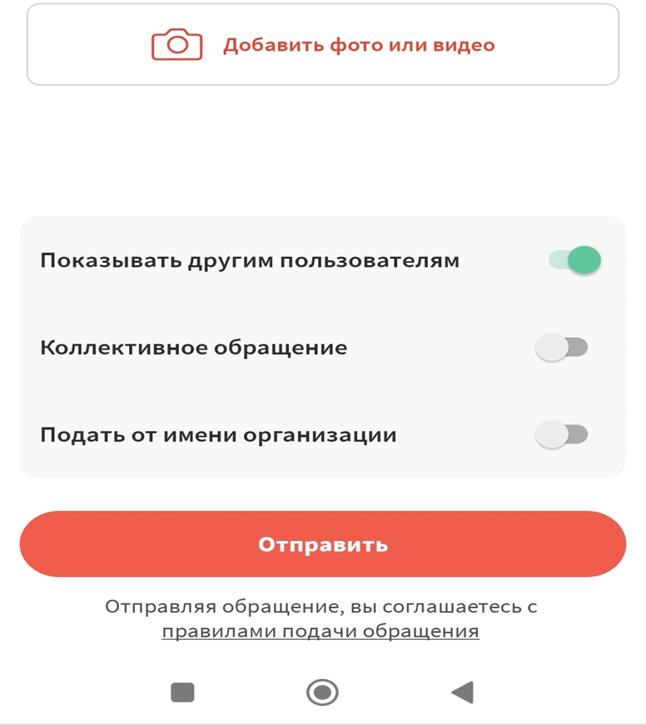
Task: Open recent apps from navigation bar
Action: click(182, 692)
